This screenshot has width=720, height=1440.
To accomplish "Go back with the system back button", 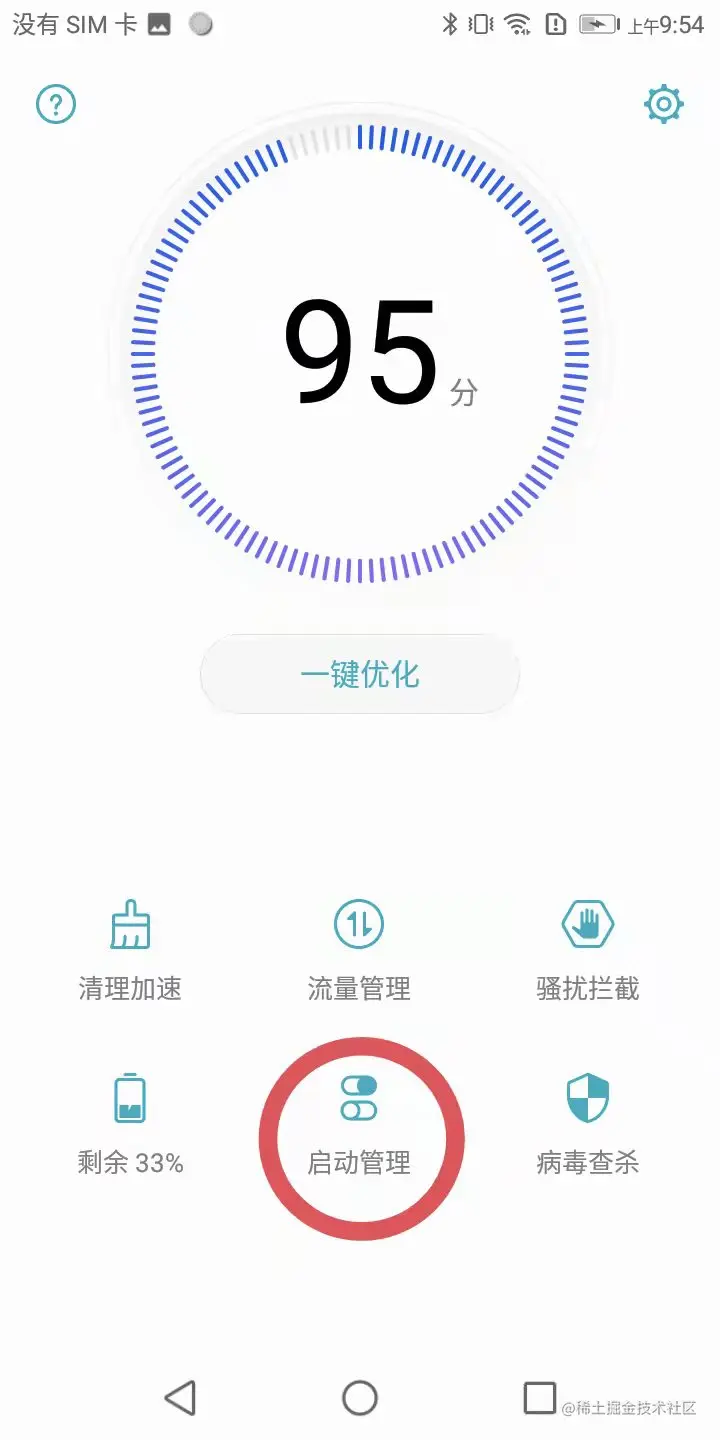I will pyautogui.click(x=180, y=1397).
